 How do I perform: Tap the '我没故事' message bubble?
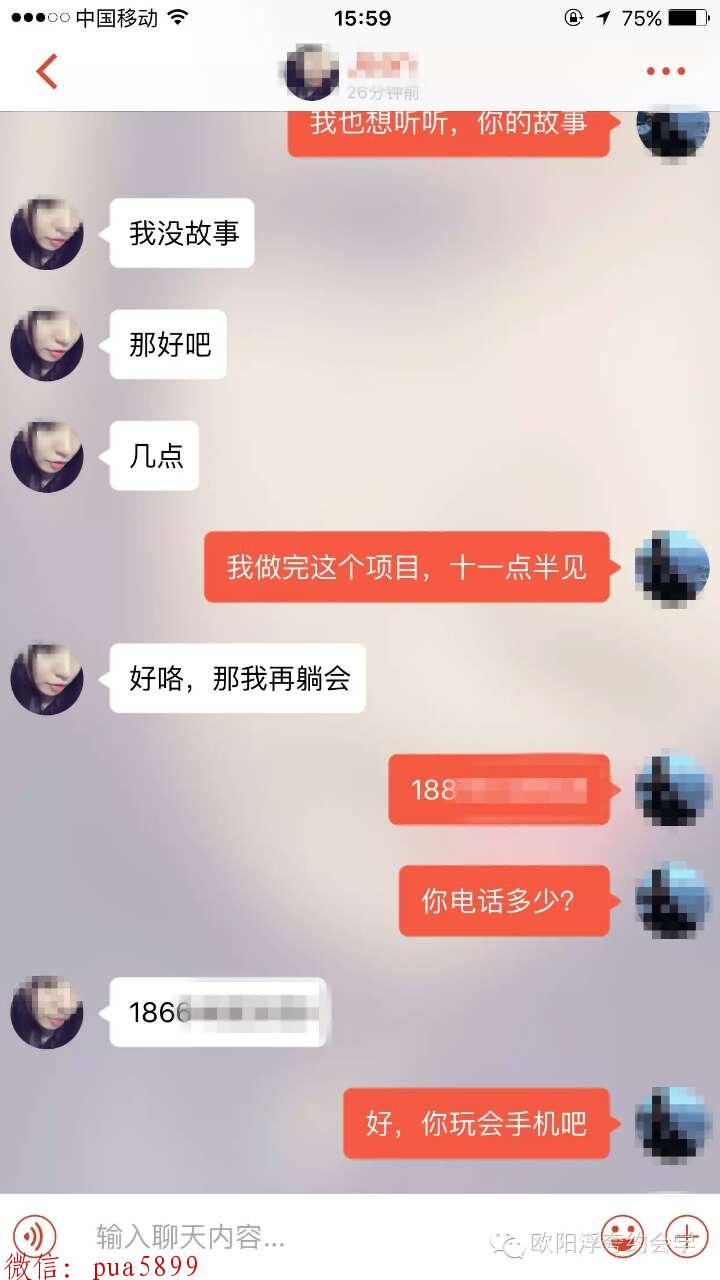coord(181,232)
